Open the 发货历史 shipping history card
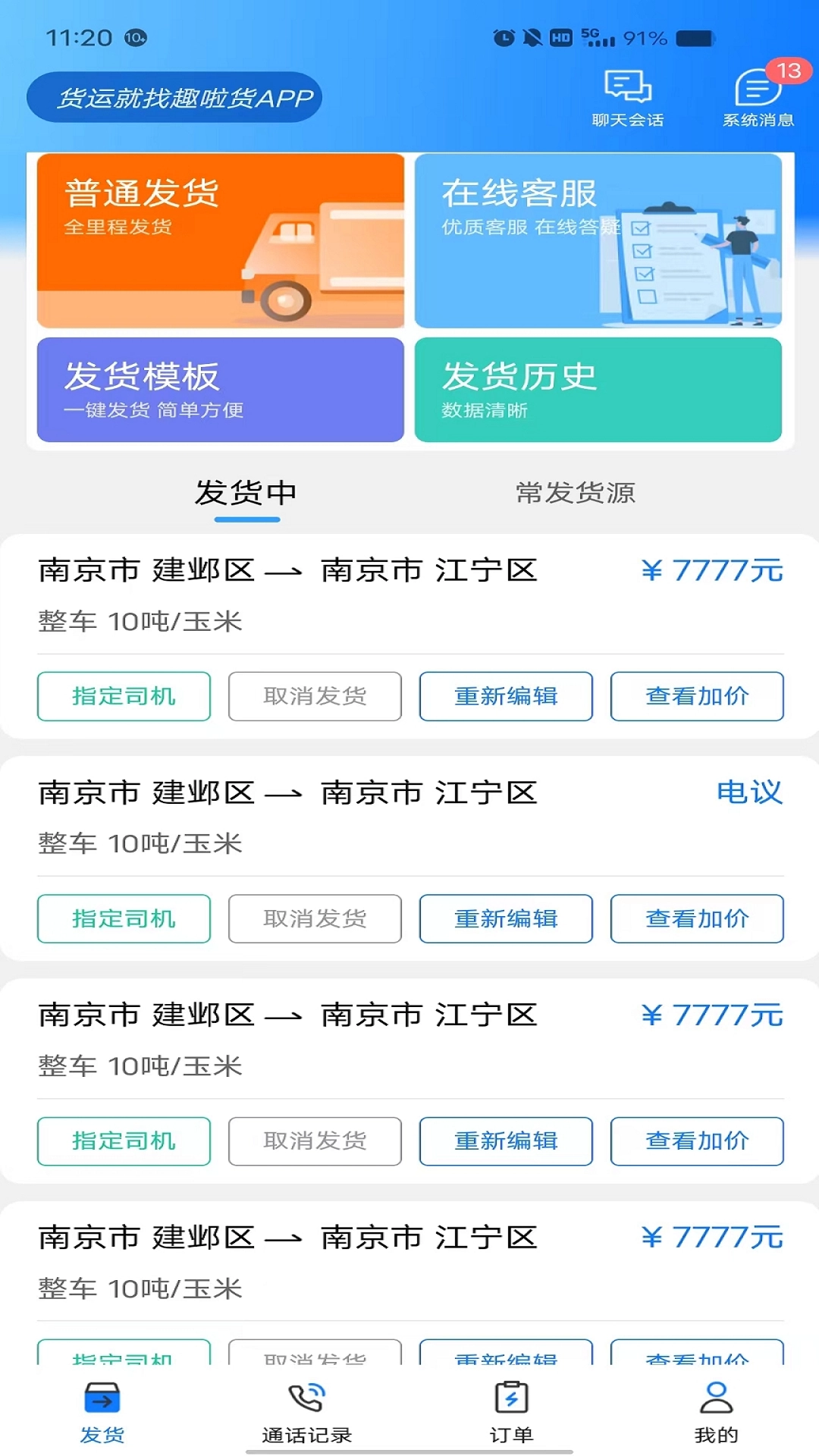The image size is (819, 1456). coord(598,390)
